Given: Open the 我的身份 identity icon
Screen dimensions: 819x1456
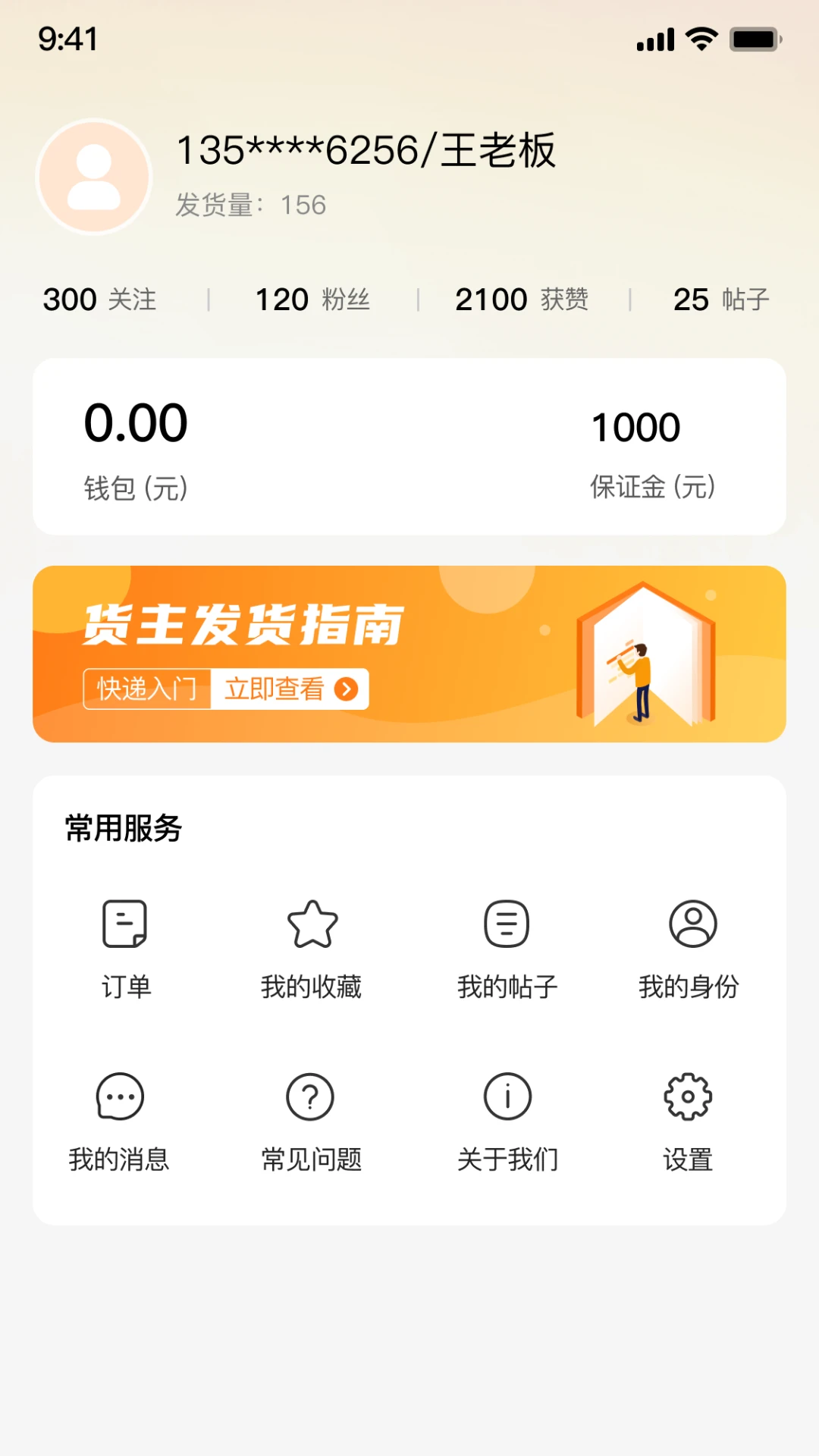Looking at the screenshot, I should coord(692,924).
